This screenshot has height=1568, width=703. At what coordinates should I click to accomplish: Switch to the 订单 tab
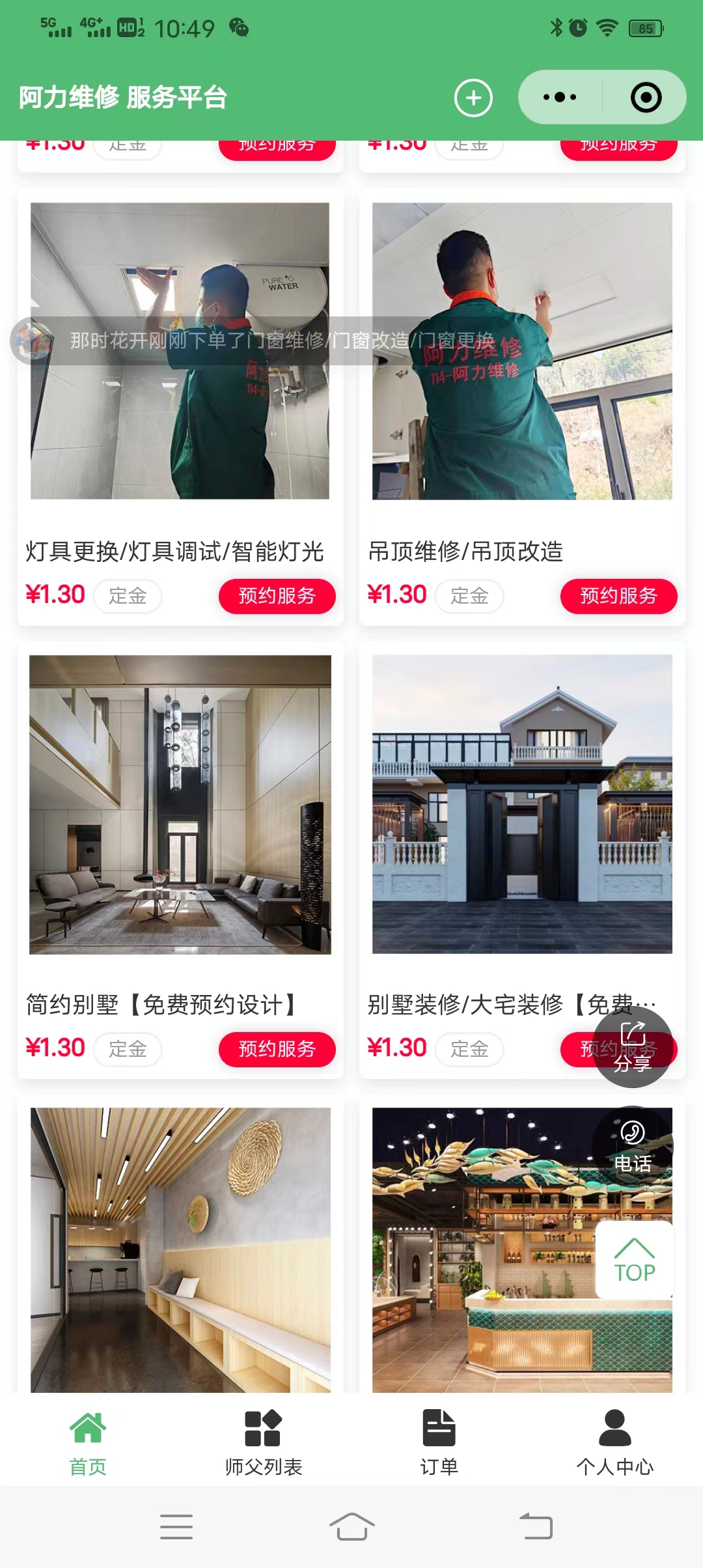point(439,1442)
